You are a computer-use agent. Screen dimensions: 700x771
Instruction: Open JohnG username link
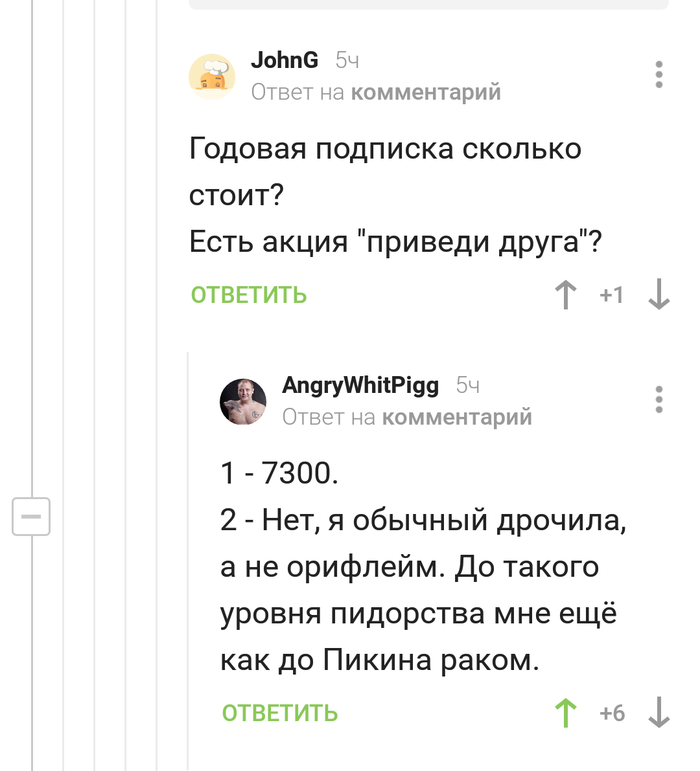pos(284,61)
